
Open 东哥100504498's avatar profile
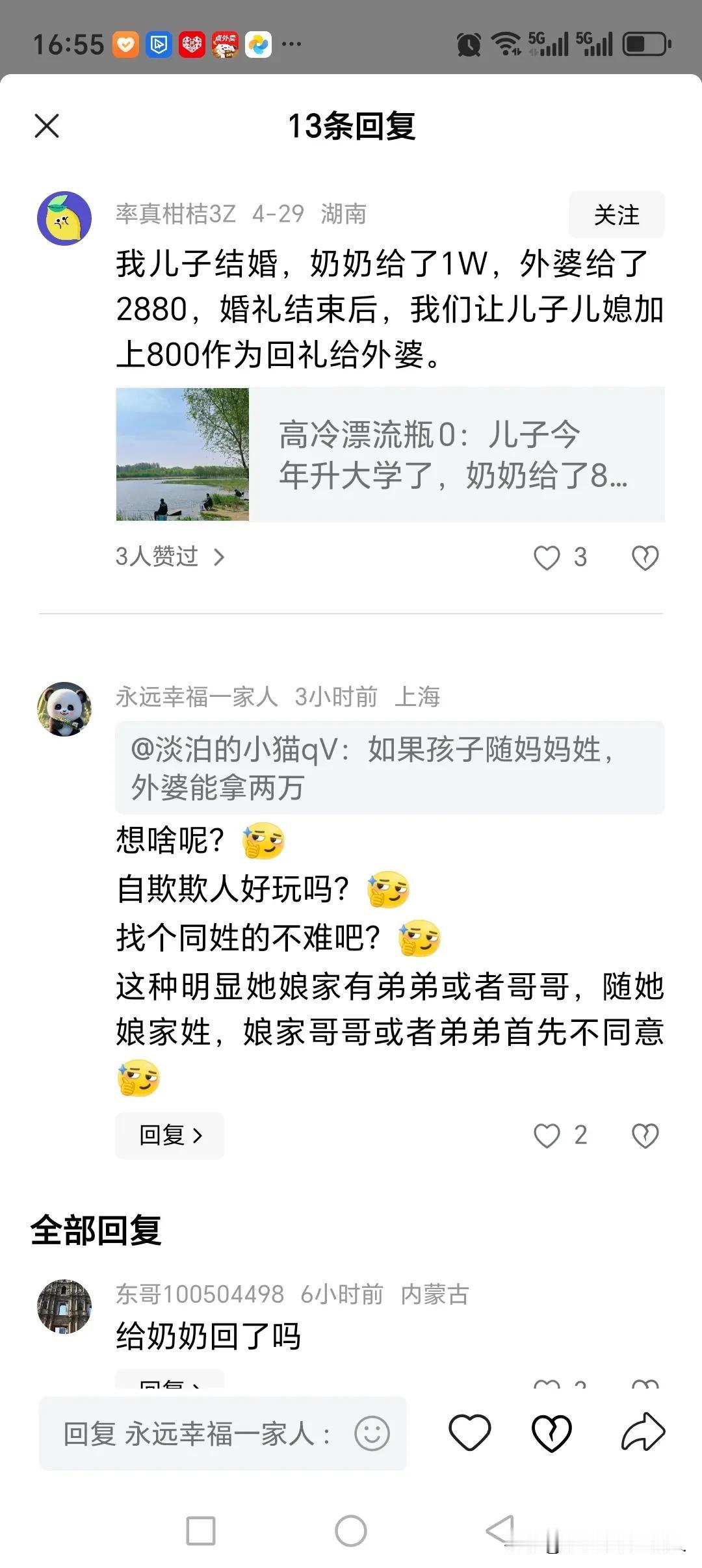[x=64, y=1307]
